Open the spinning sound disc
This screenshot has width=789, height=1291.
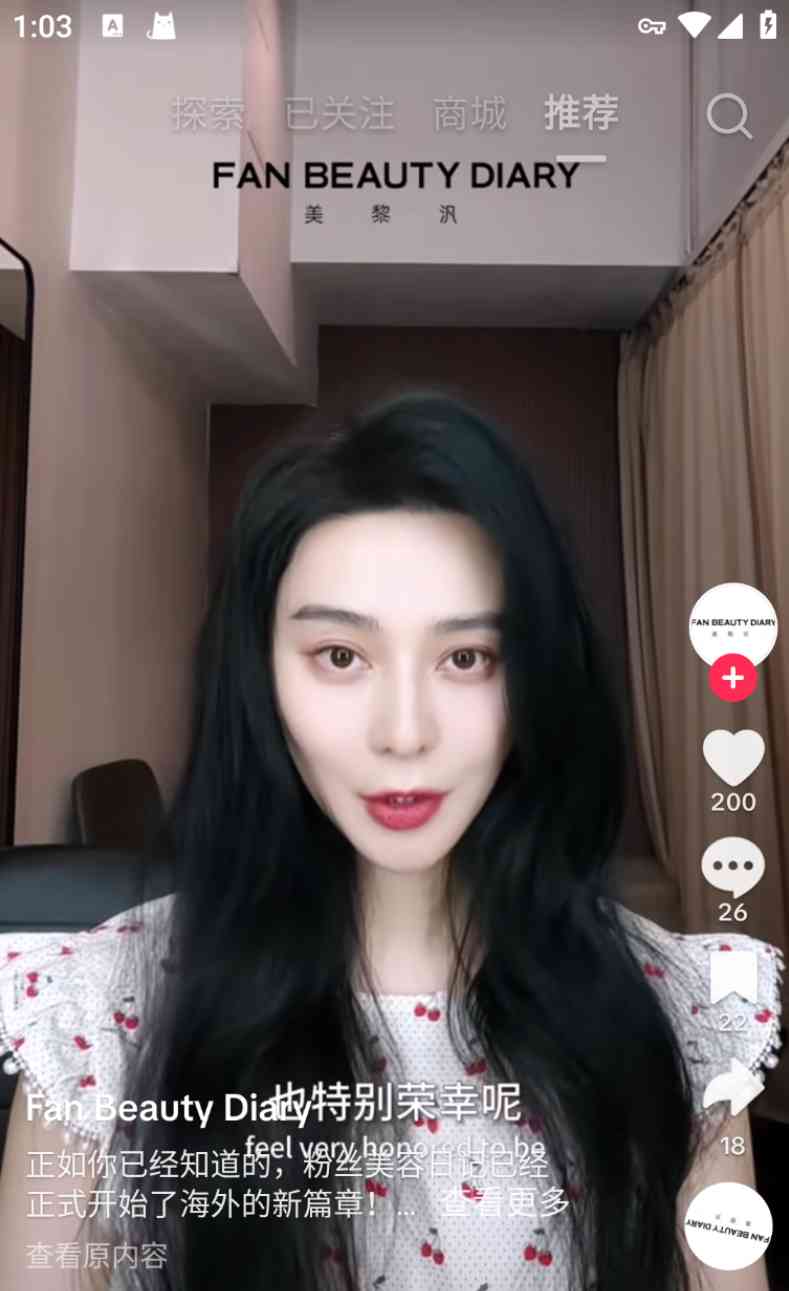click(x=729, y=1225)
